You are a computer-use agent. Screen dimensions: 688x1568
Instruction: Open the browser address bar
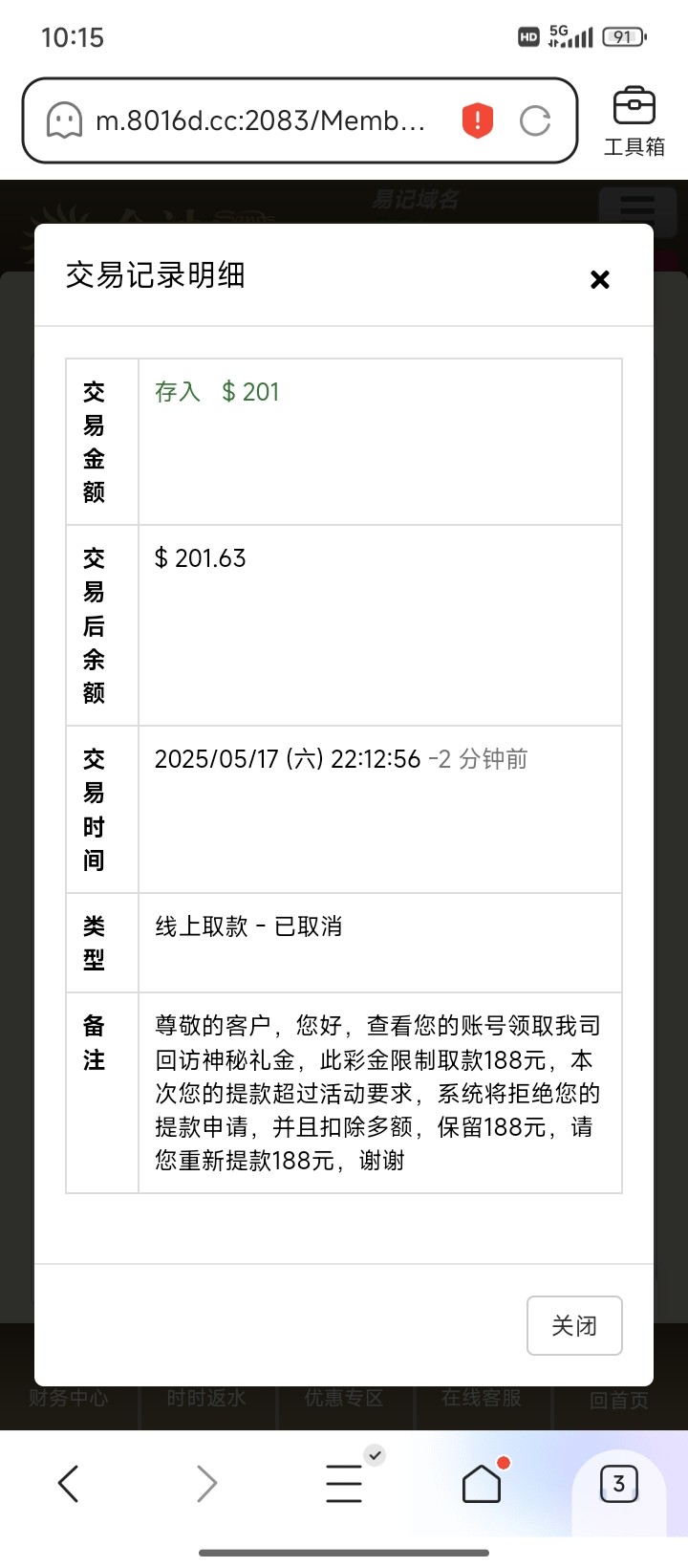(x=260, y=121)
